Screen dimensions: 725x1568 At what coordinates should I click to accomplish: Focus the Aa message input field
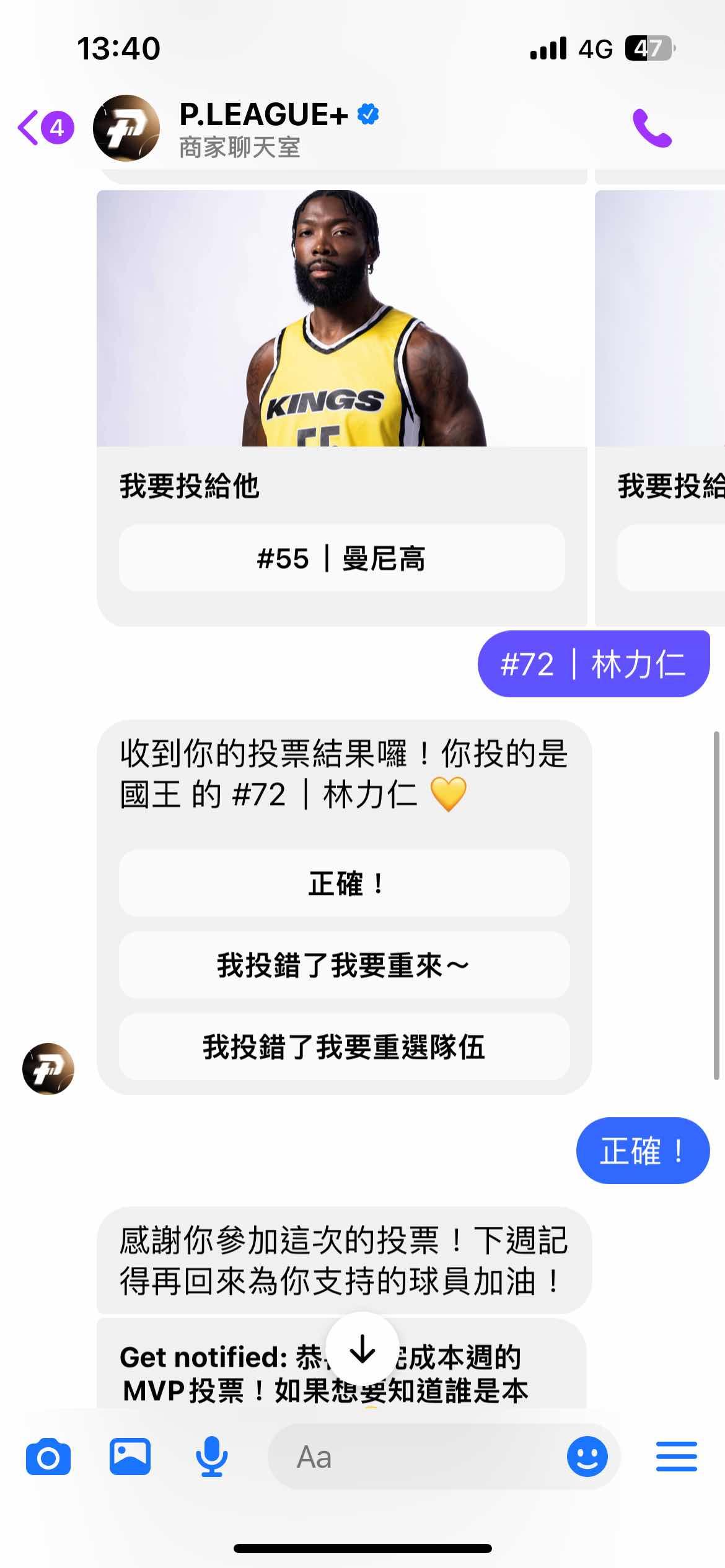(415, 1457)
